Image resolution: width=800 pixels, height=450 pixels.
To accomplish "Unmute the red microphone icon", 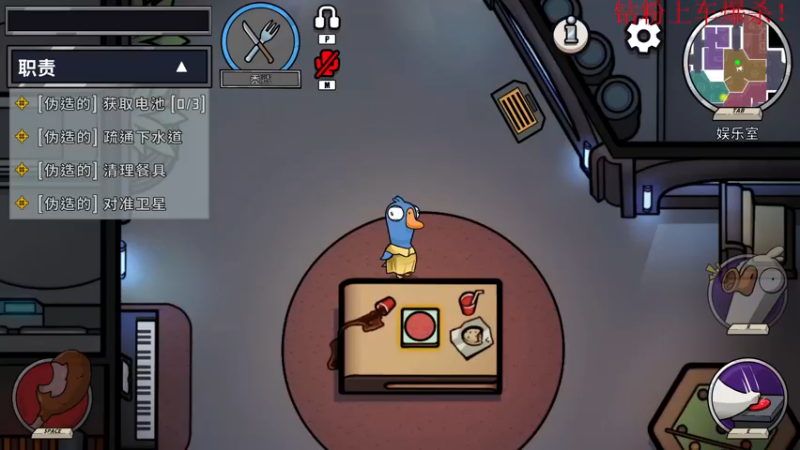I will (x=326, y=64).
